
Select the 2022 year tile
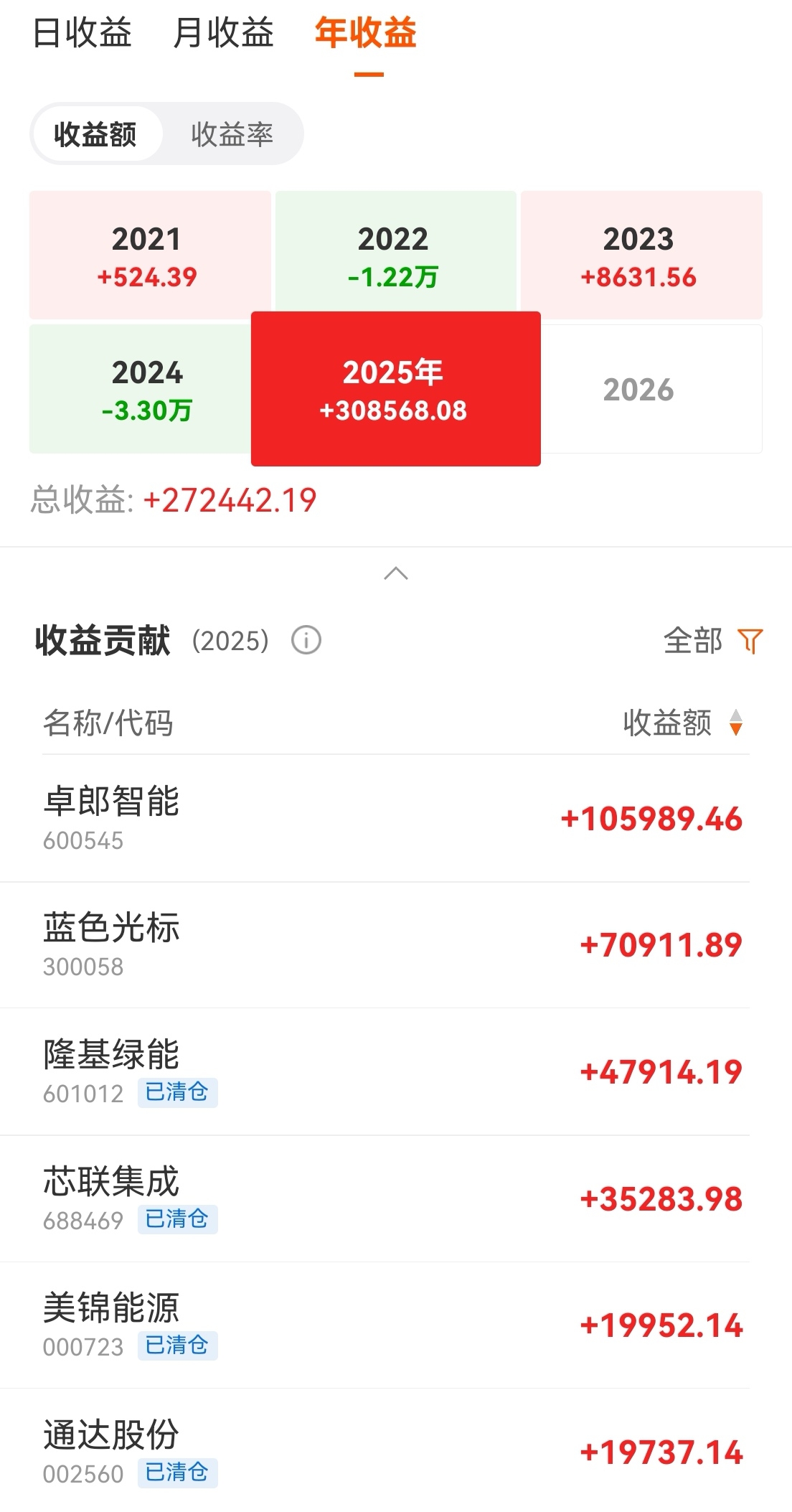pyautogui.click(x=393, y=251)
